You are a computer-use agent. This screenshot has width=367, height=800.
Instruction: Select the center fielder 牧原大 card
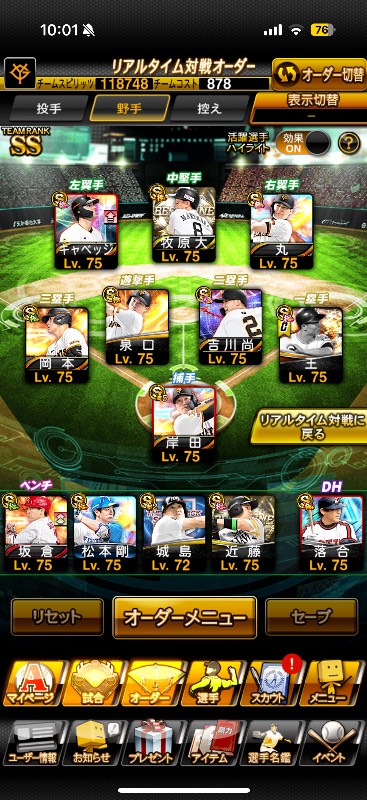(x=184, y=224)
